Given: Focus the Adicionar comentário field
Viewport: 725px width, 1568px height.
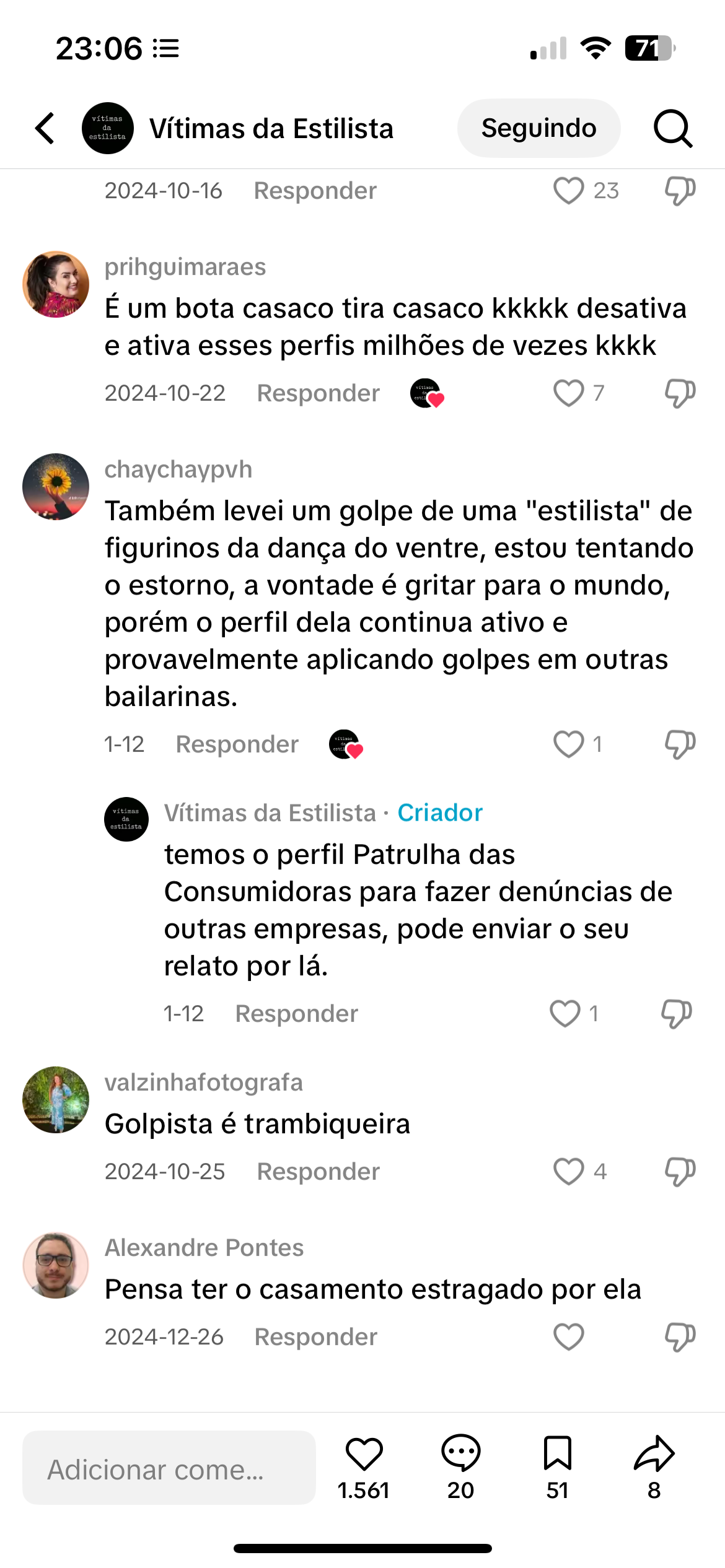Looking at the screenshot, I should (x=169, y=1468).
